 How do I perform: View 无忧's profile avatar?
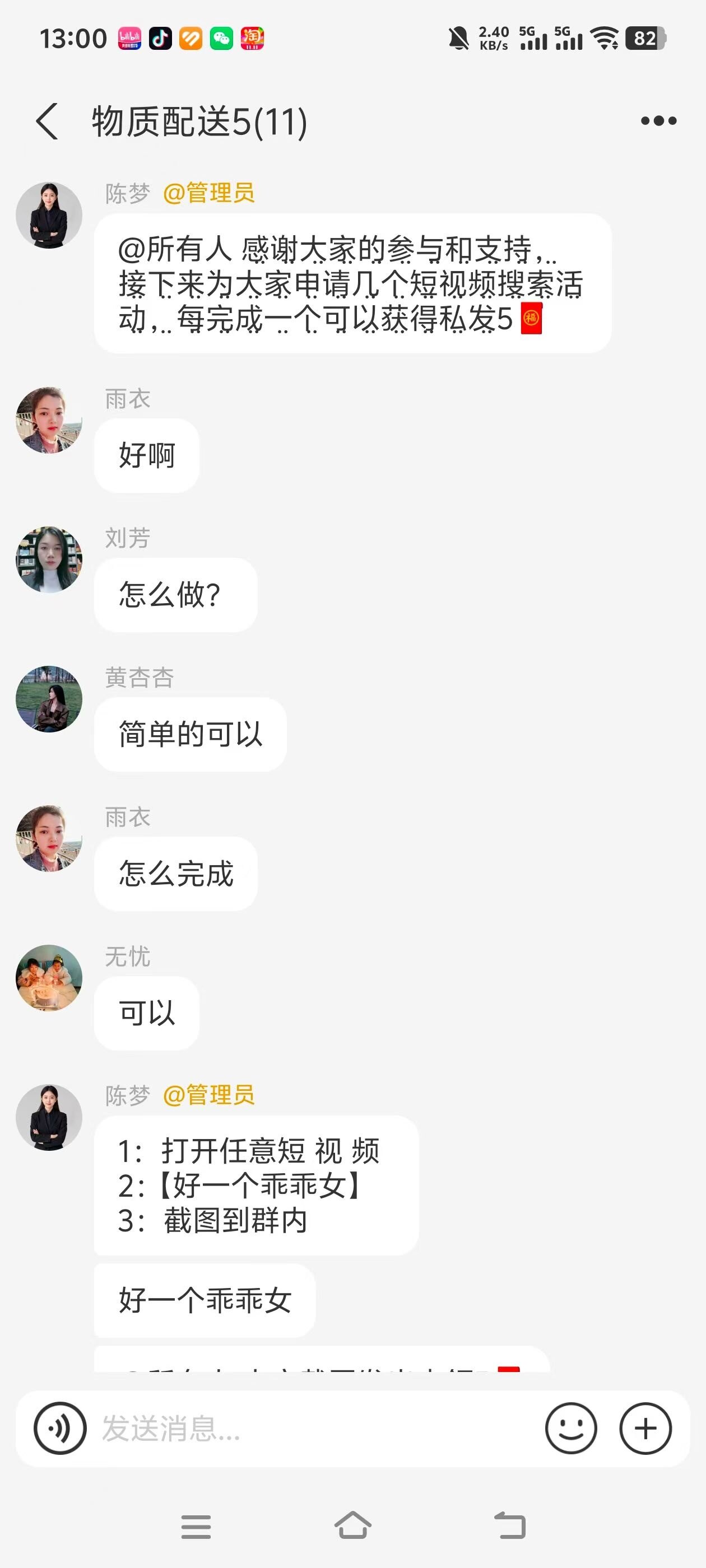pyautogui.click(x=49, y=978)
